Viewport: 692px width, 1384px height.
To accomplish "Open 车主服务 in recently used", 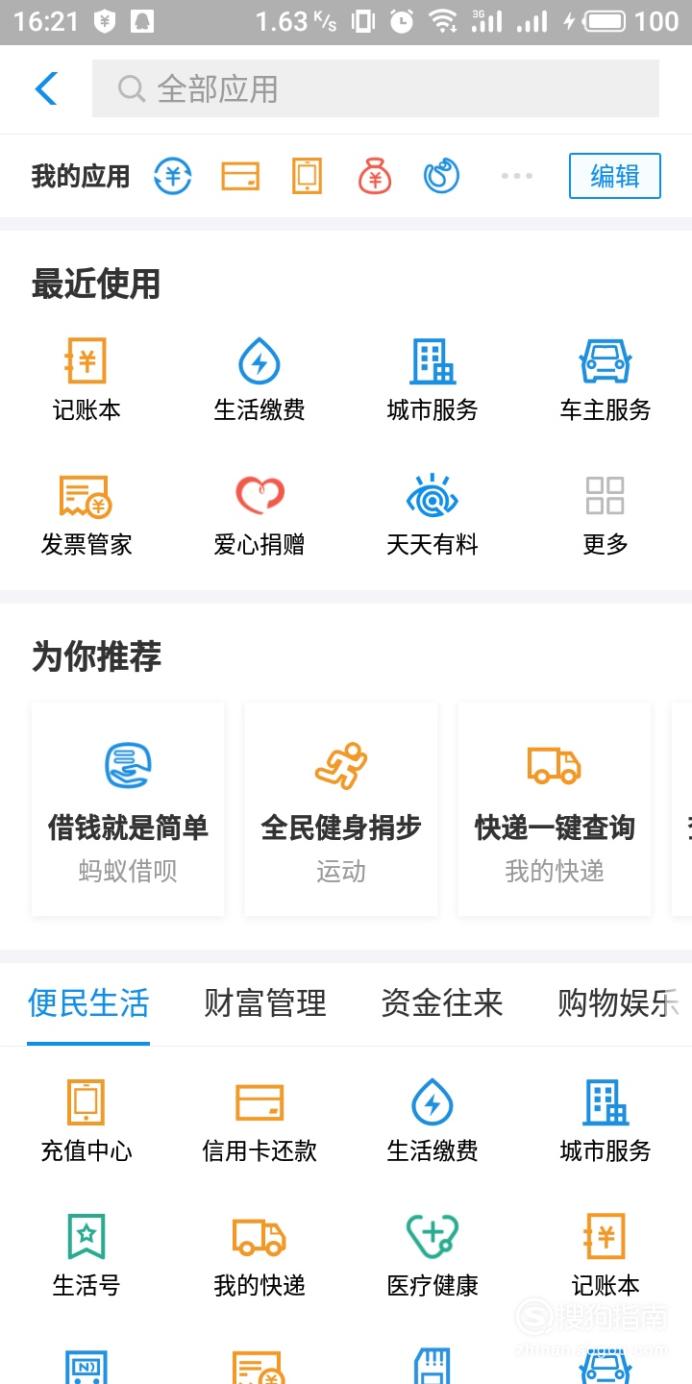I will tap(605, 381).
